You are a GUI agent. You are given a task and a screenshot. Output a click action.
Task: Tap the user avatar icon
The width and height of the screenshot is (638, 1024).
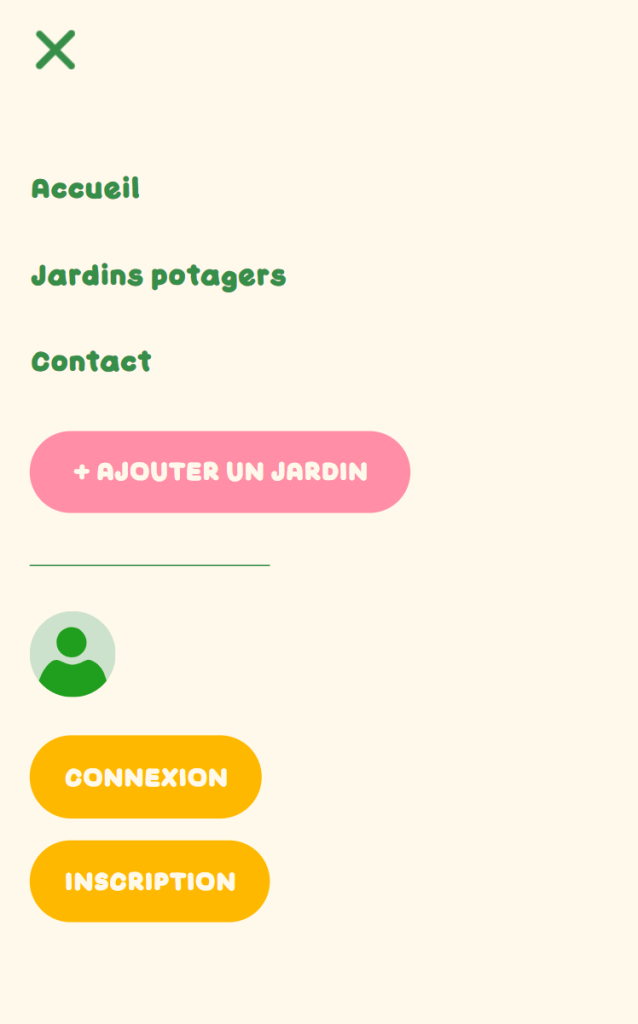(72, 654)
